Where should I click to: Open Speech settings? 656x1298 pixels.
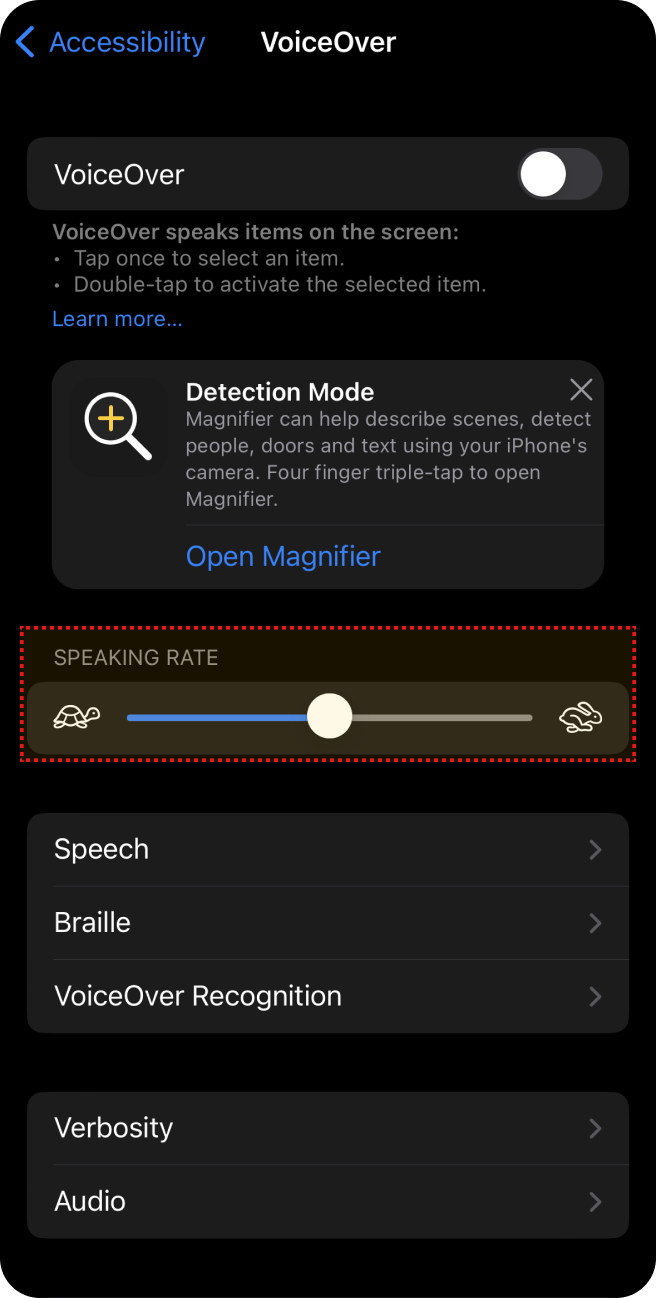click(x=327, y=850)
